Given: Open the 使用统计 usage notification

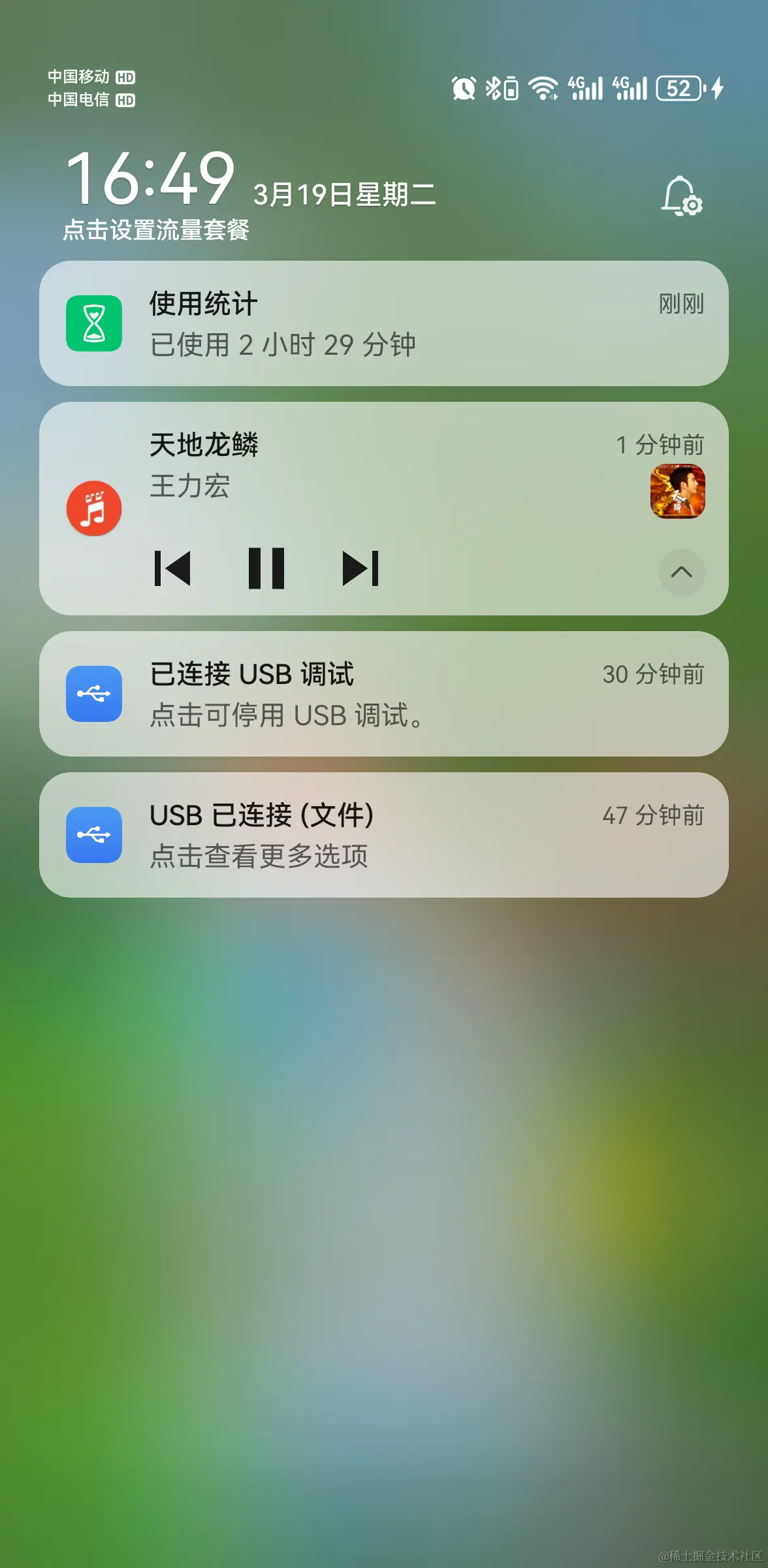Looking at the screenshot, I should (x=383, y=323).
